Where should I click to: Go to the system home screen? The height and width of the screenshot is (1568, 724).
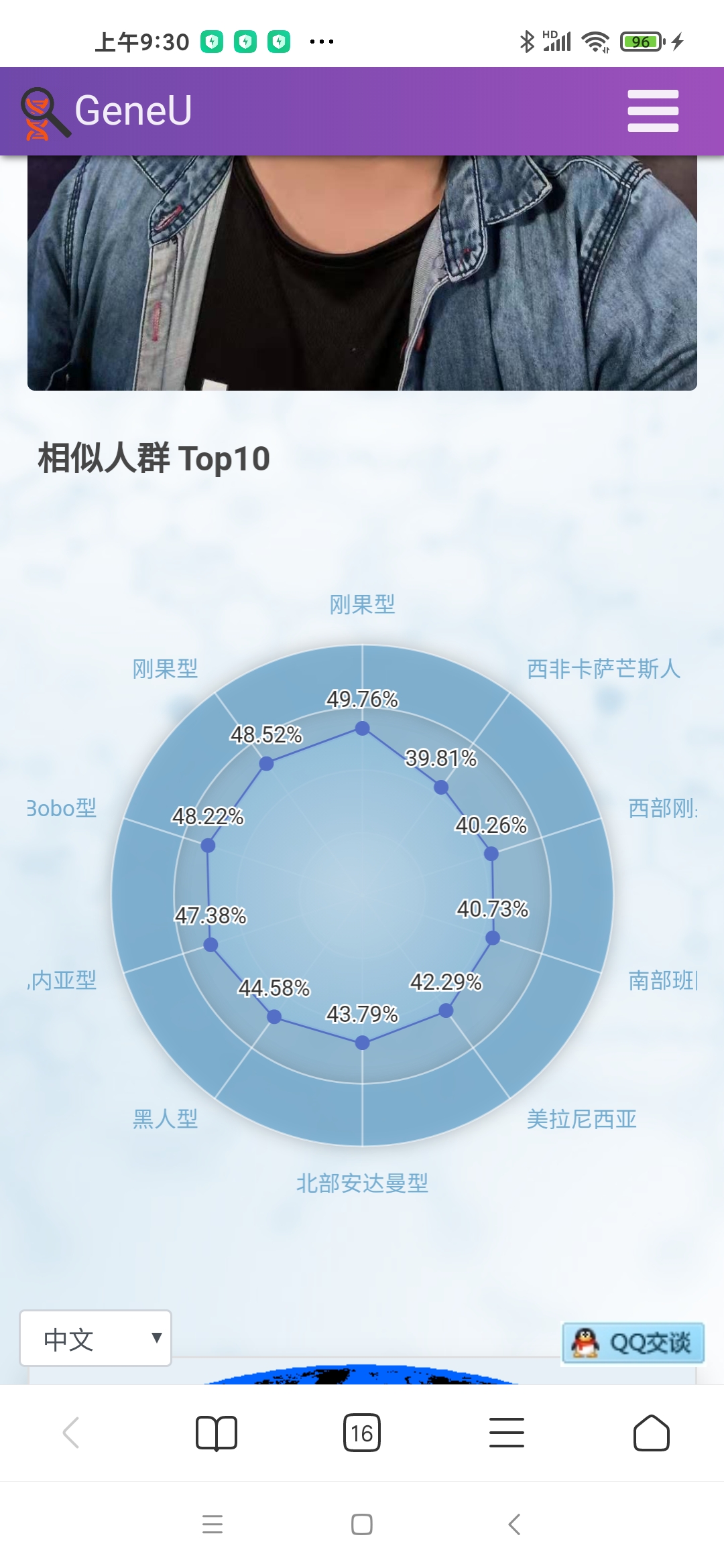[x=362, y=1524]
